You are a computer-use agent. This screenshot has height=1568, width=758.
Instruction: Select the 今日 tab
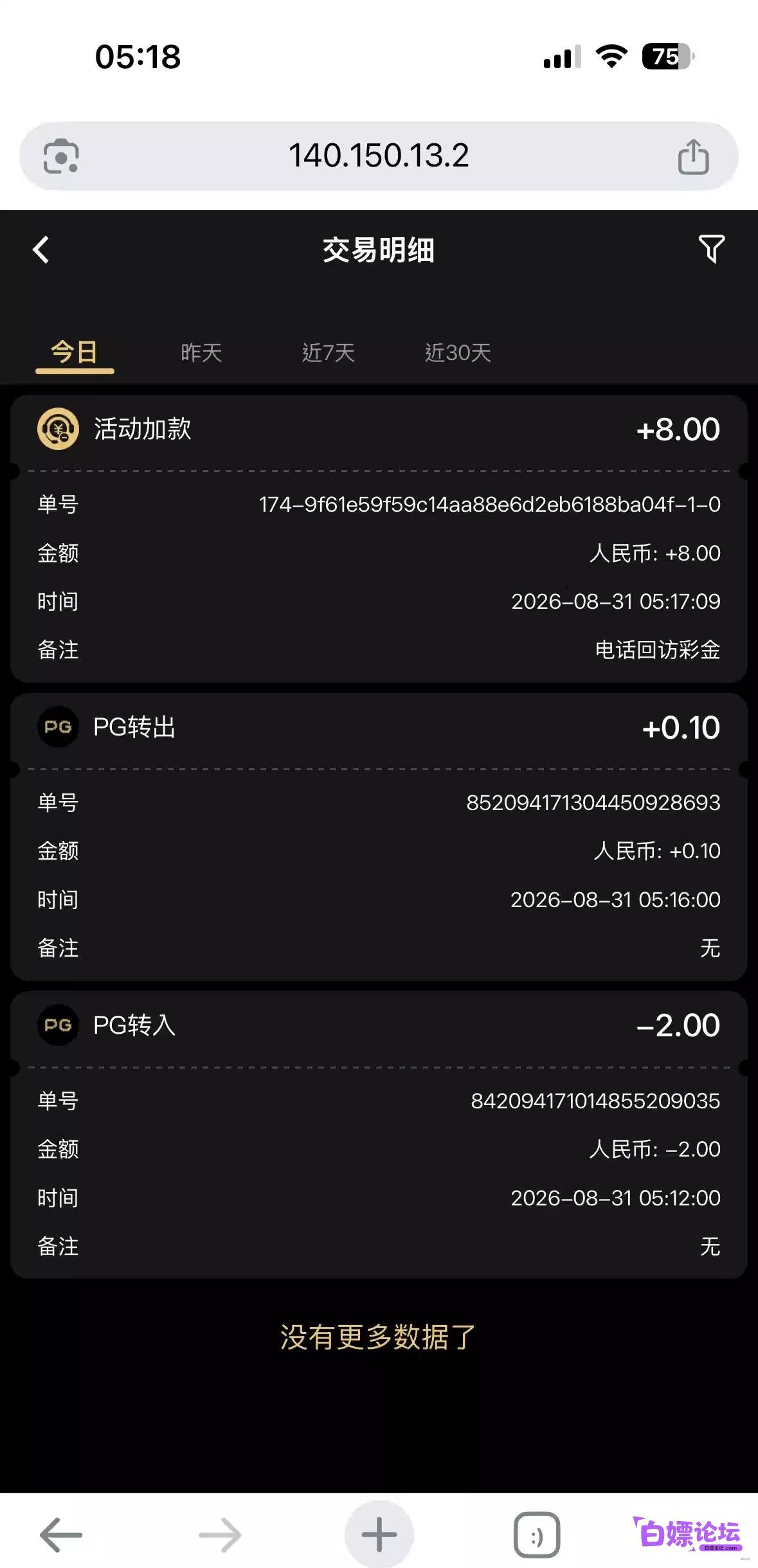tap(75, 352)
